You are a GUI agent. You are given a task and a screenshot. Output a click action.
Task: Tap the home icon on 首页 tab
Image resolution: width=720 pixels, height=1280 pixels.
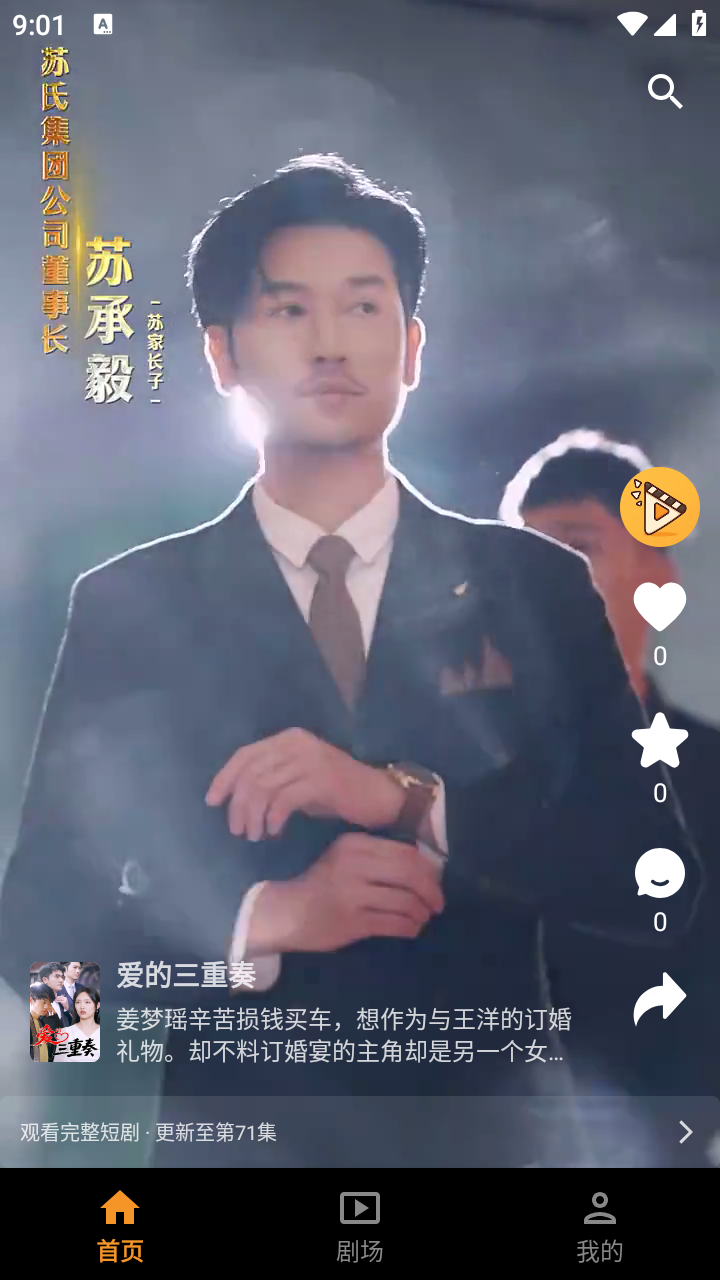(x=119, y=1208)
